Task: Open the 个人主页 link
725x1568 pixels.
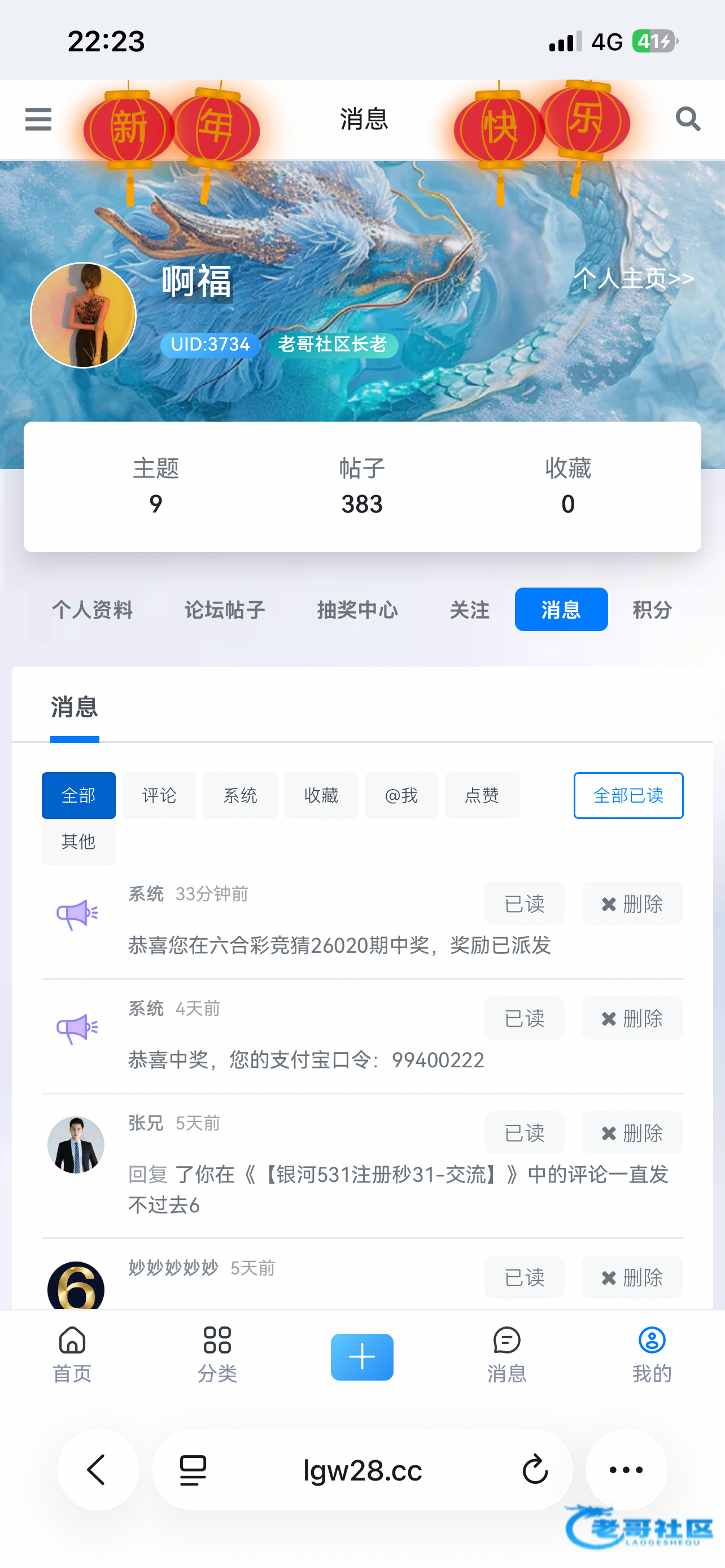Action: coord(633,278)
